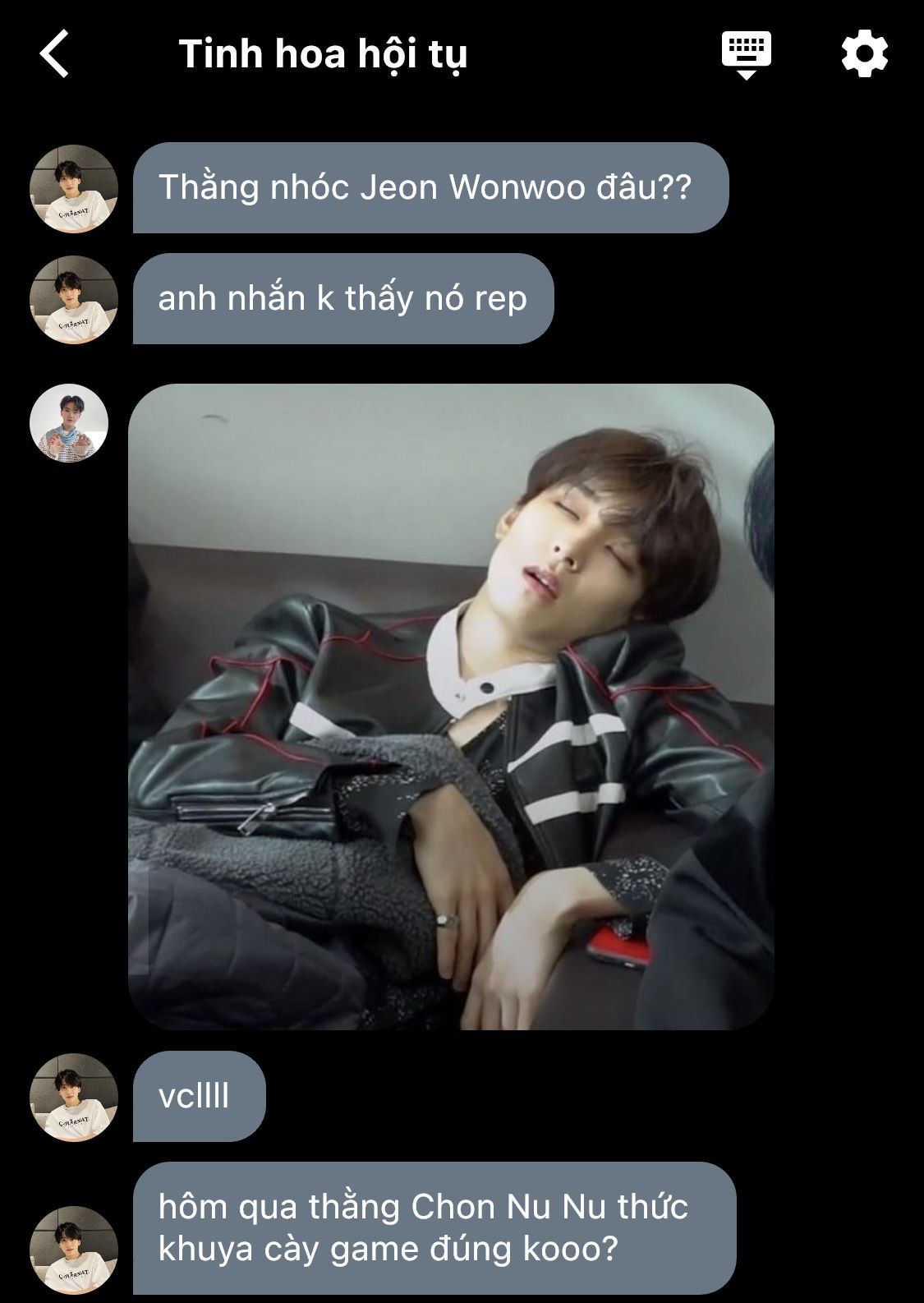Tap avatar next to 'vcllll' message
Screen dimensions: 924x1303
[73, 1097]
